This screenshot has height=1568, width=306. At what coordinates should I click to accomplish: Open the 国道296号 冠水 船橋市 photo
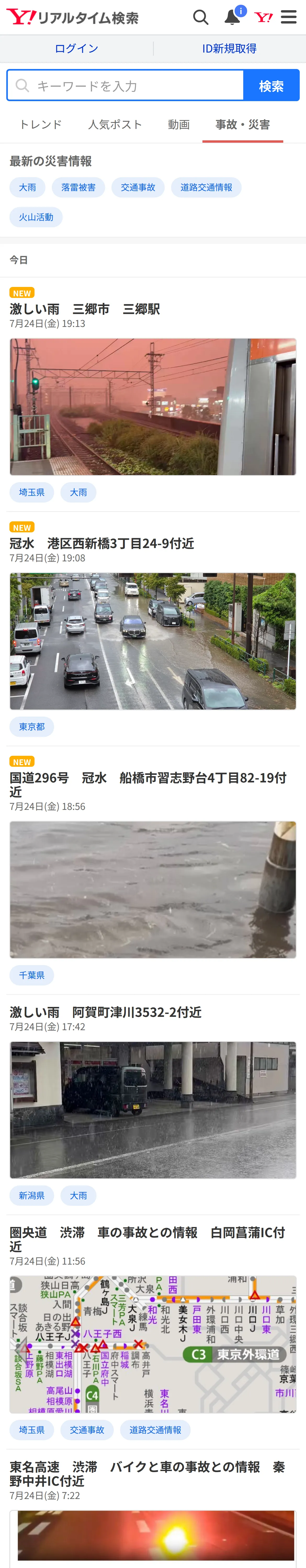(153, 890)
